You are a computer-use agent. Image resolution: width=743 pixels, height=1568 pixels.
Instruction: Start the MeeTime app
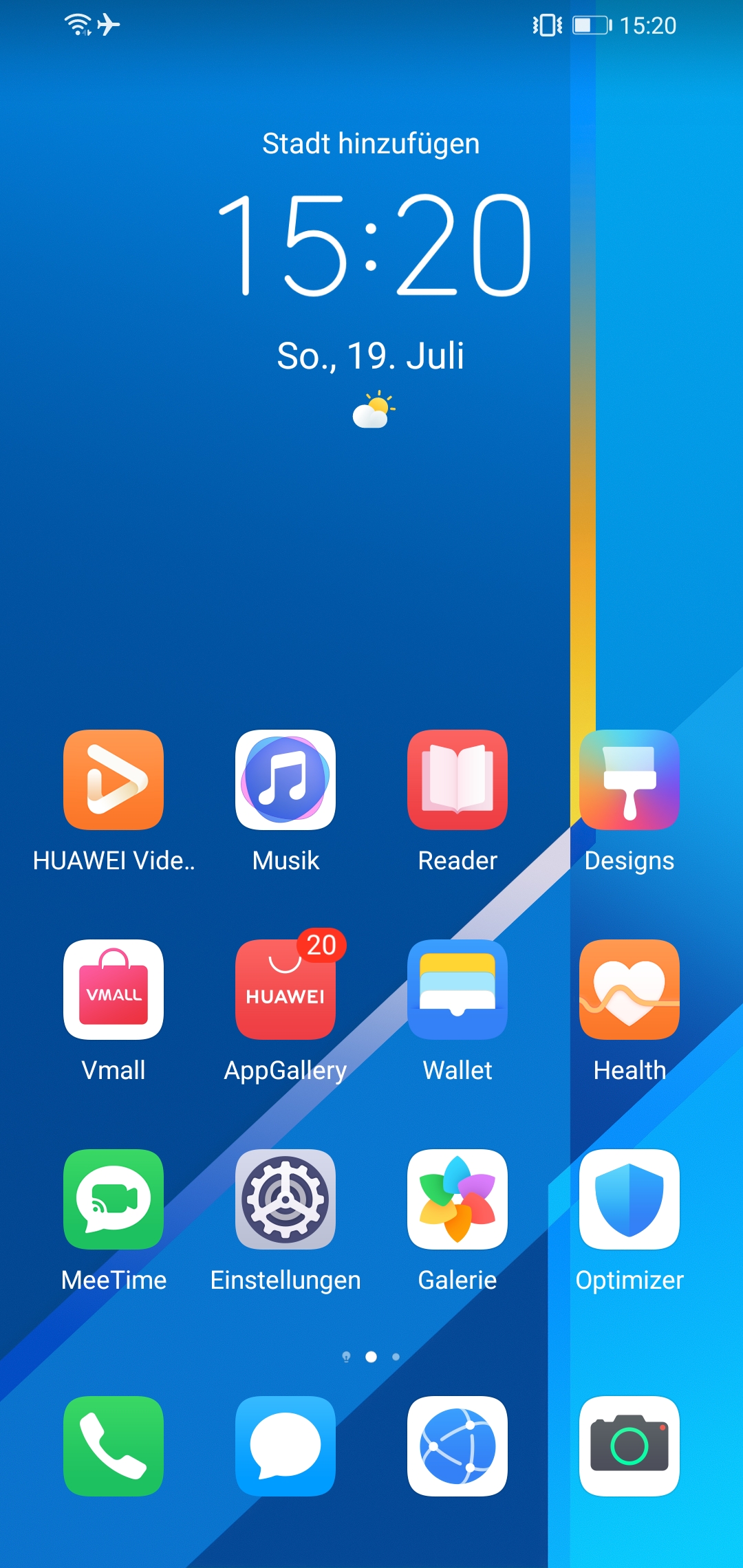tap(114, 1199)
